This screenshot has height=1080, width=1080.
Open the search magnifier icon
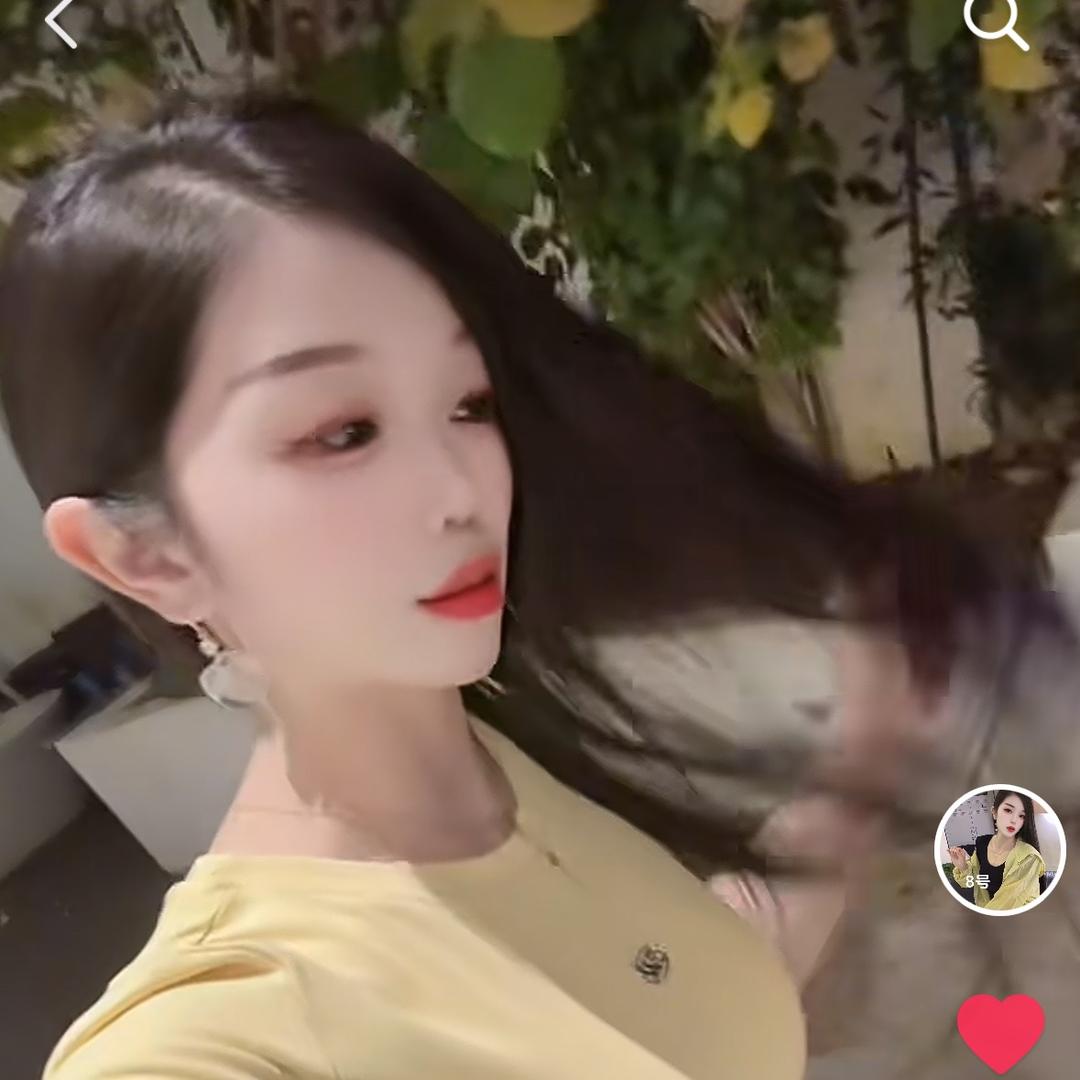(x=995, y=24)
